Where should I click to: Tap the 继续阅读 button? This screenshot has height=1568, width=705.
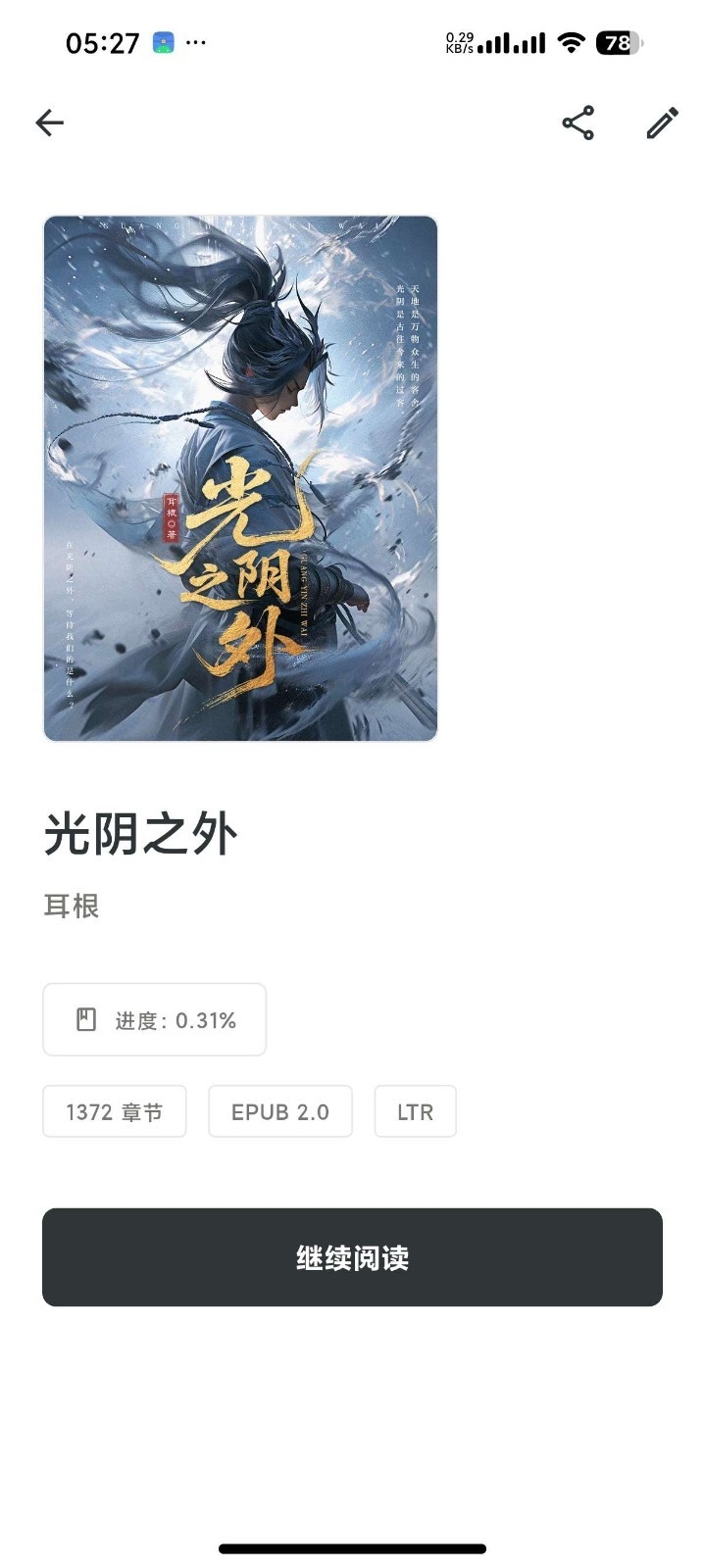click(352, 1257)
